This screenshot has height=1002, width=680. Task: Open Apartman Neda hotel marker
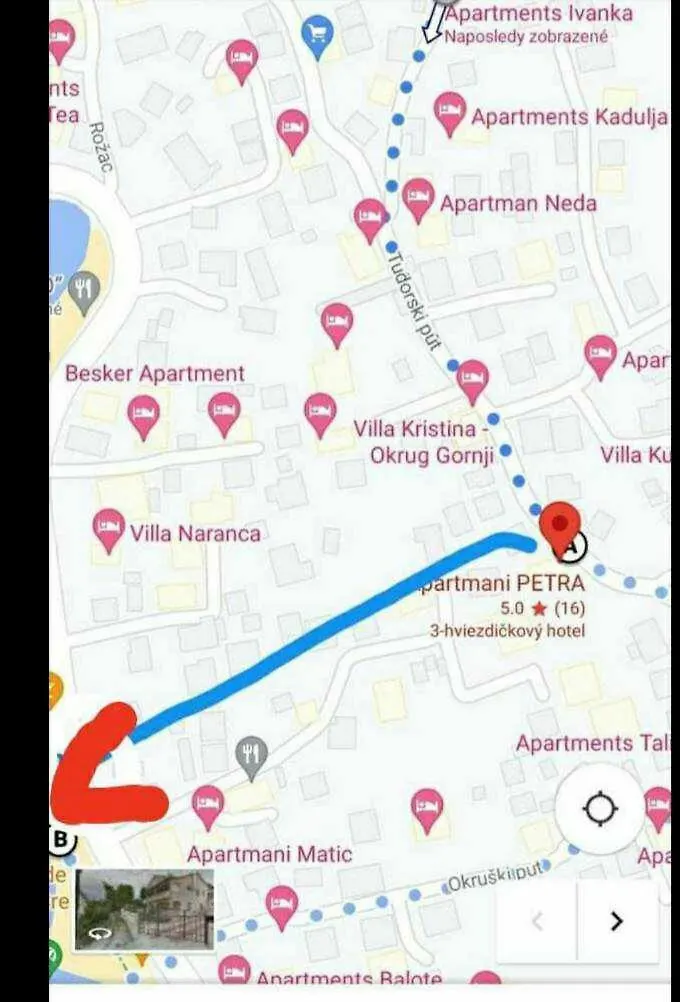[x=418, y=199]
